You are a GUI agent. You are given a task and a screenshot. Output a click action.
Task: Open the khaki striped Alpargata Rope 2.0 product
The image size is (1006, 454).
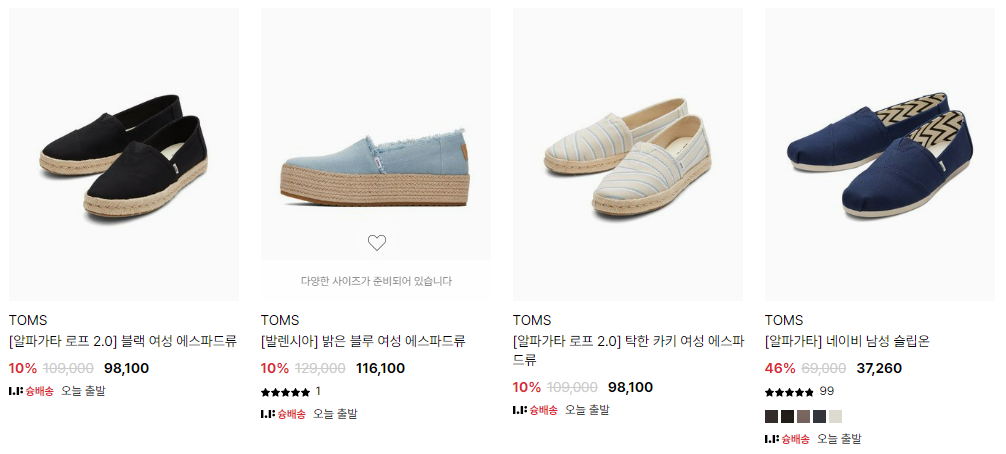[x=627, y=155]
